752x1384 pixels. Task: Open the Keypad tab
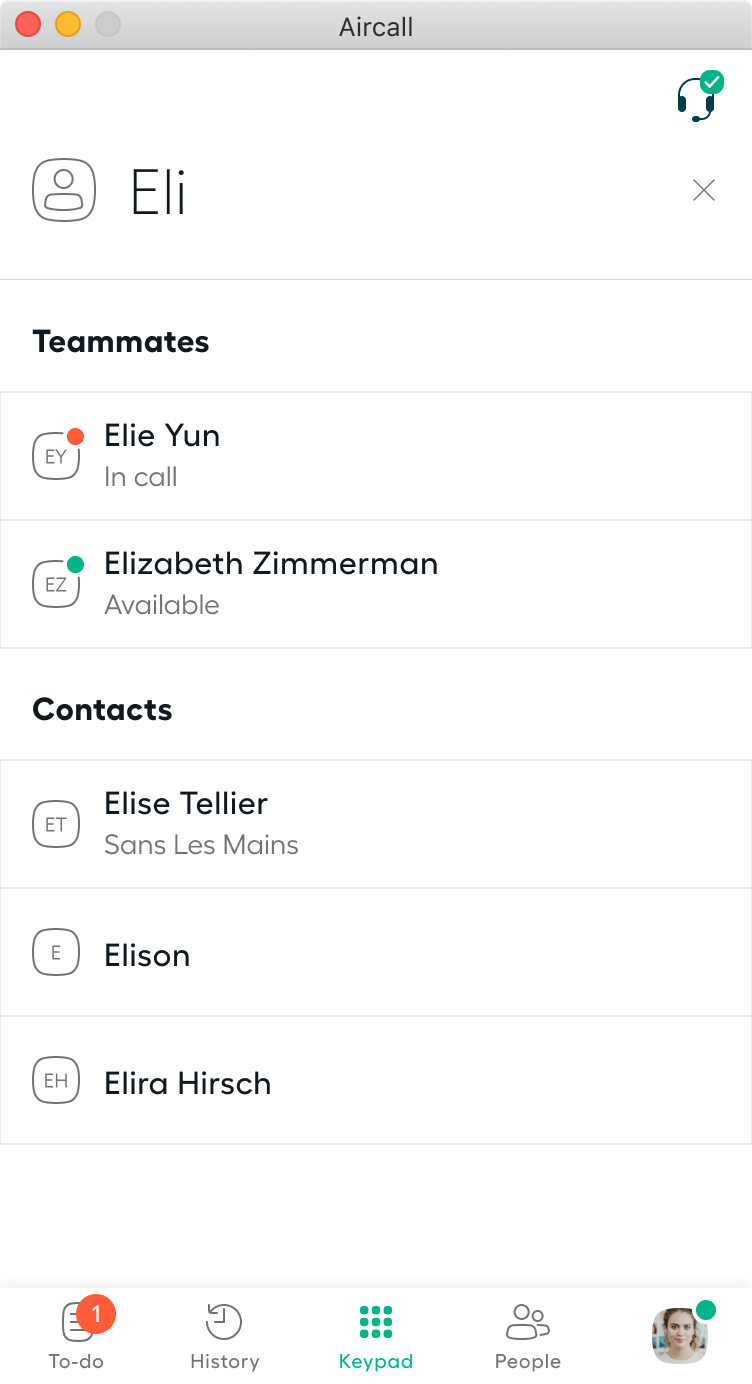pyautogui.click(x=376, y=1337)
